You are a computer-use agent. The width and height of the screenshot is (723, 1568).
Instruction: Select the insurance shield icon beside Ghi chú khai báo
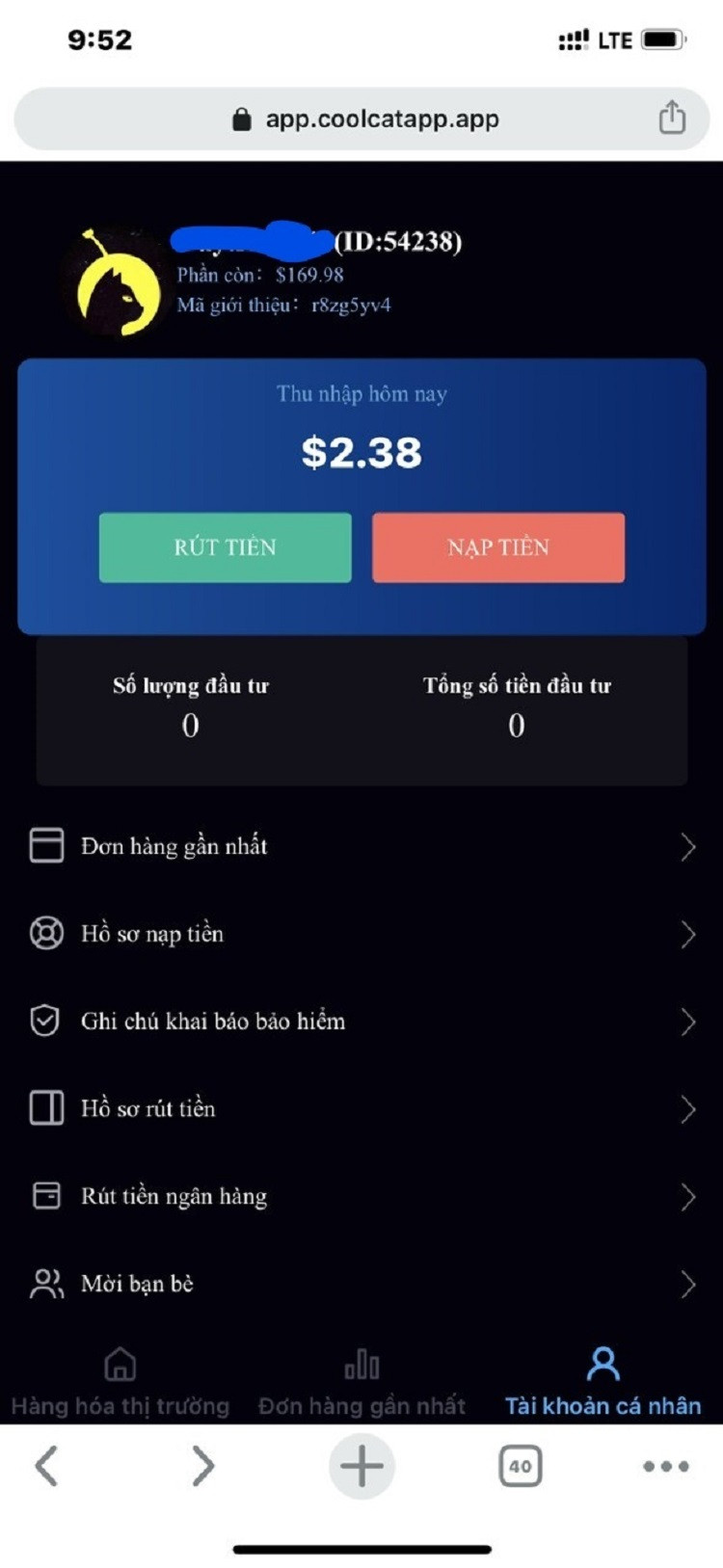tap(46, 1021)
